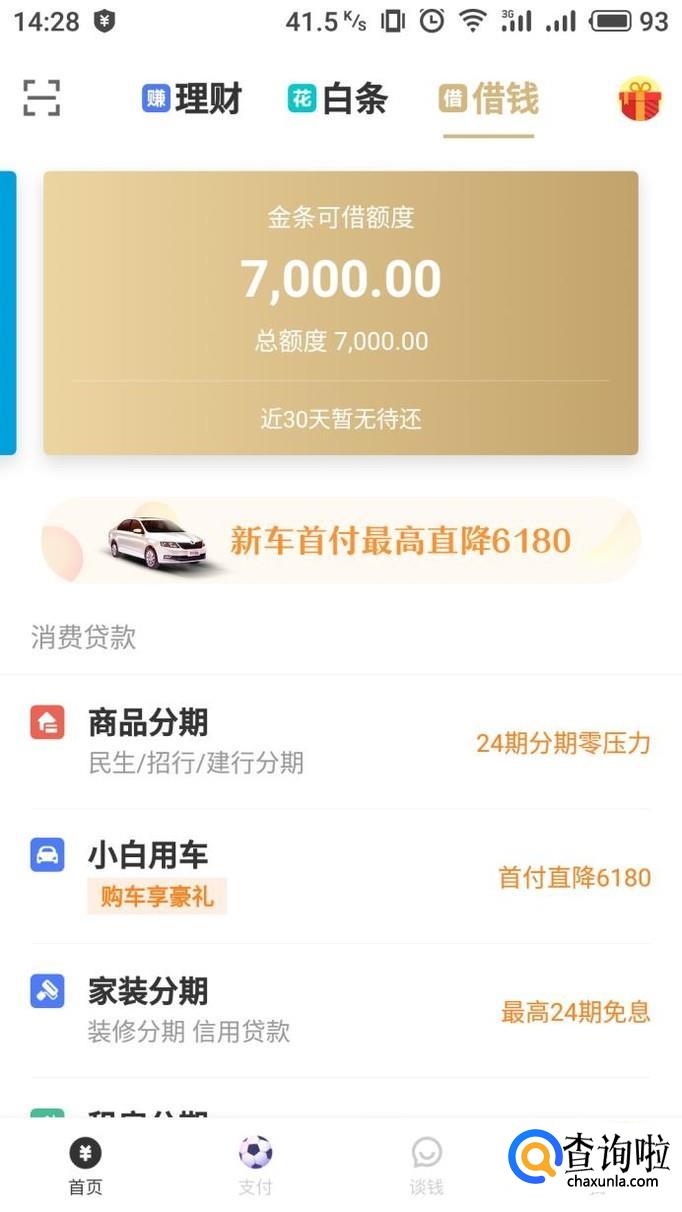Screen dimensions: 682x1212
Task: Select the 借钱 tab
Action: tap(489, 99)
